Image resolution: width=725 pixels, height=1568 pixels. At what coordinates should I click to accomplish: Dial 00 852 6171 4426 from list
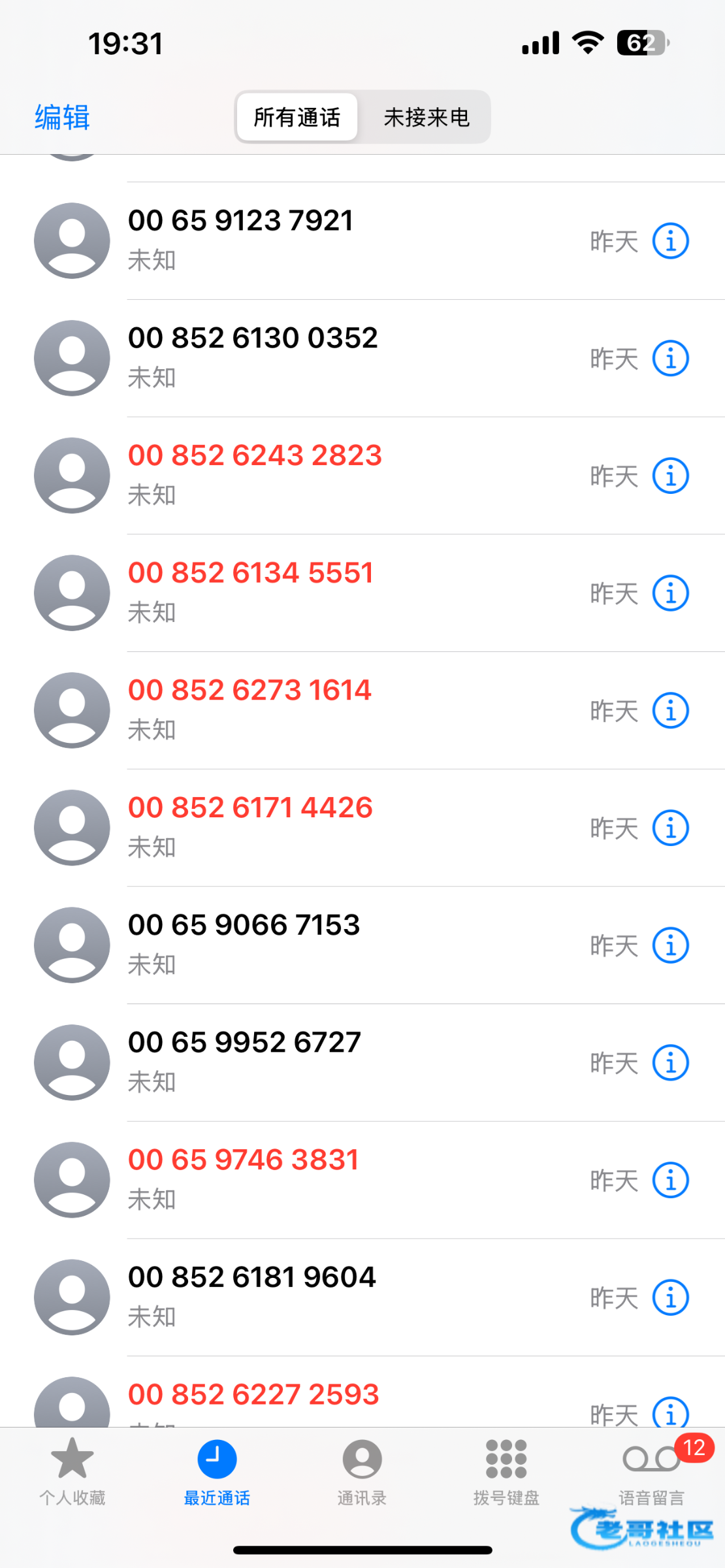(x=250, y=808)
